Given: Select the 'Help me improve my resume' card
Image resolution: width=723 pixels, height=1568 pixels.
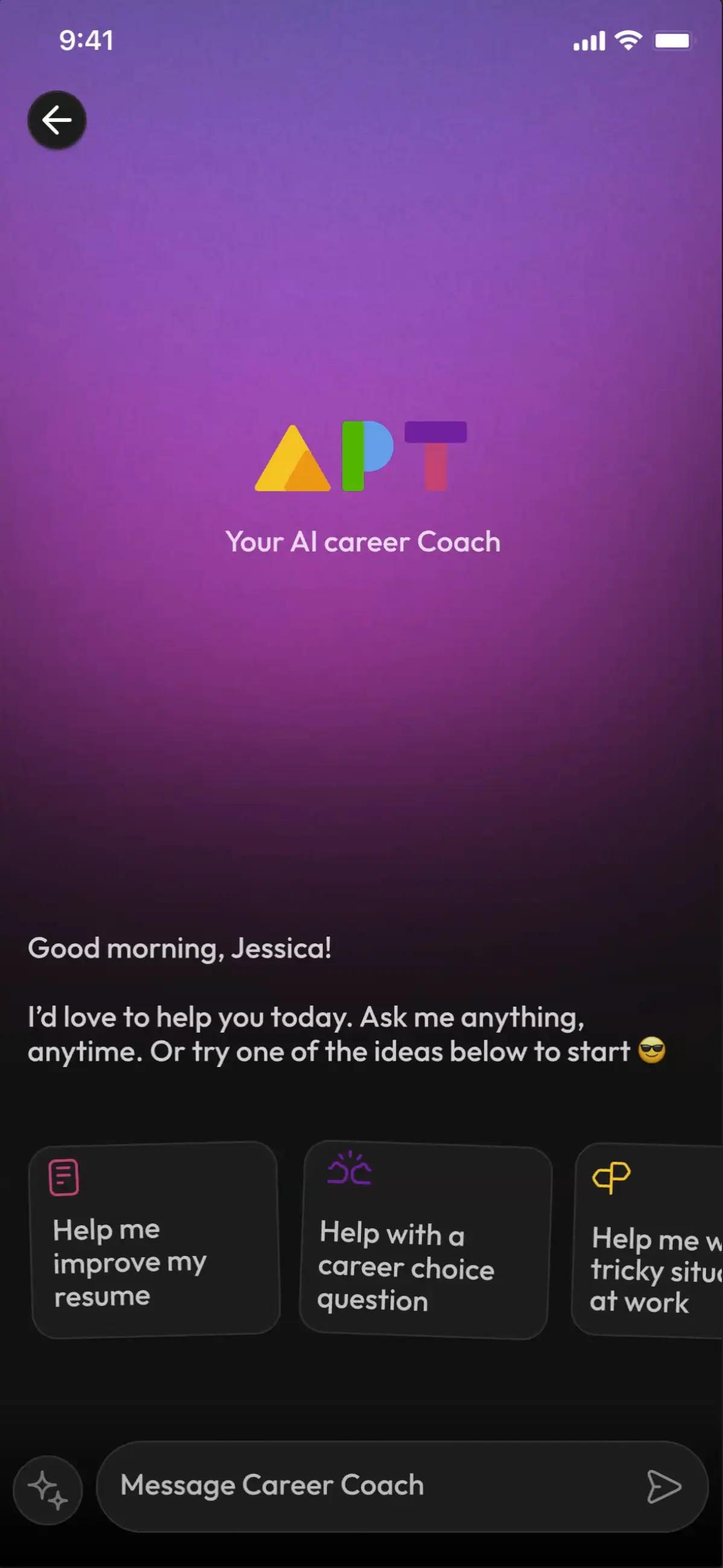Looking at the screenshot, I should (x=155, y=1239).
